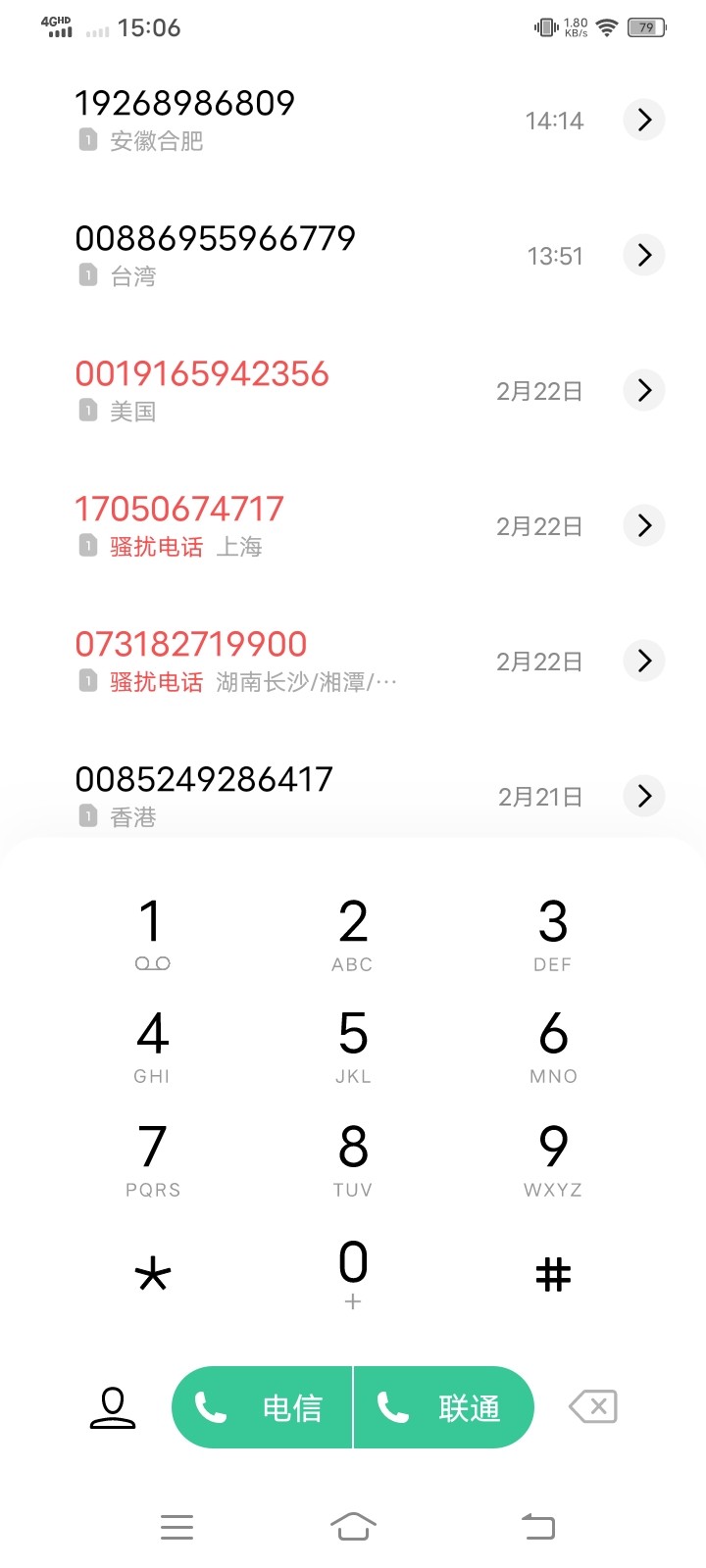Dial digit 7 on the keypad
The image size is (706, 1568).
[x=152, y=1159]
